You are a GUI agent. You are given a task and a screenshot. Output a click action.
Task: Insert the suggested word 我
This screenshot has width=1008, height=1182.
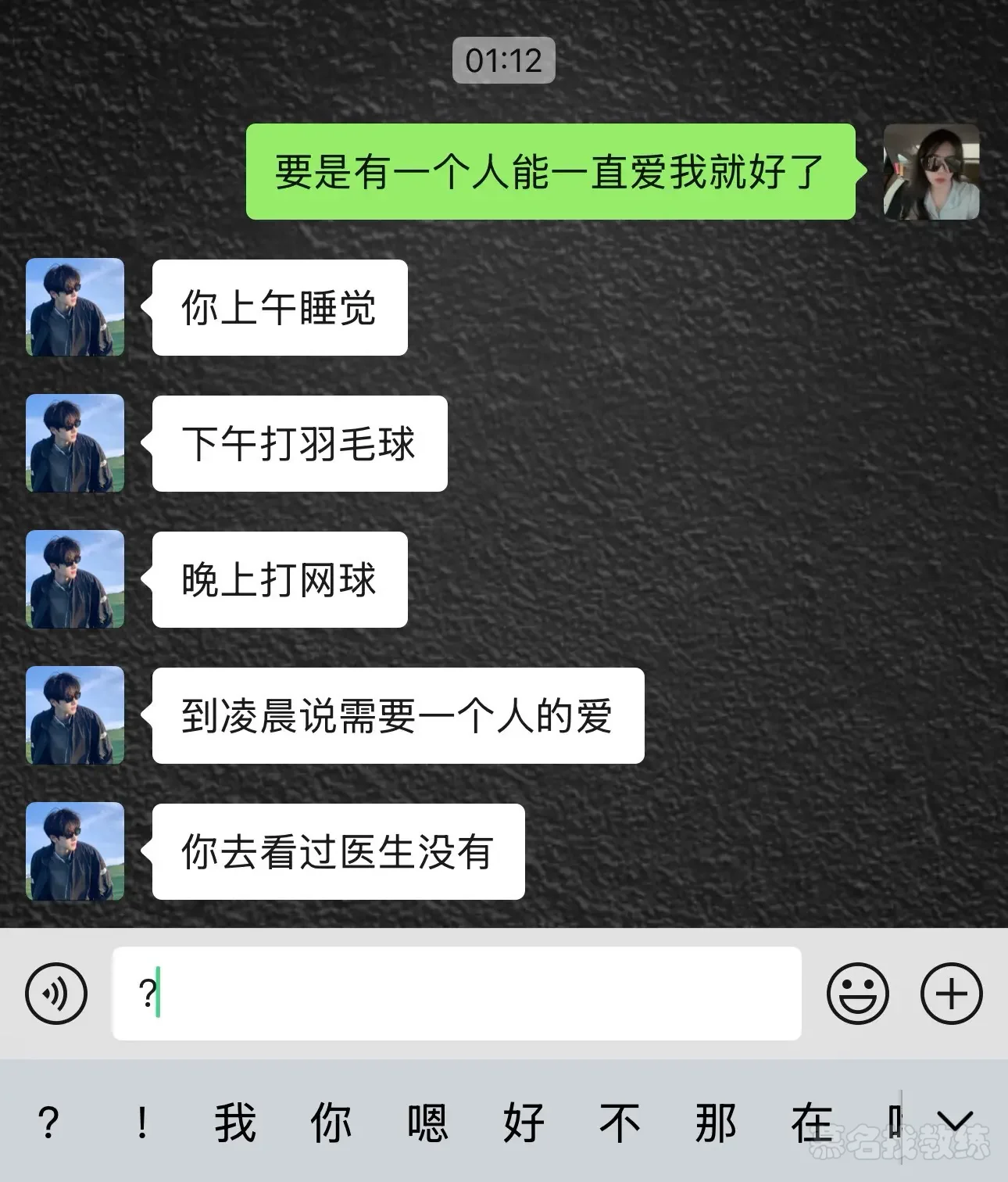[235, 1123]
